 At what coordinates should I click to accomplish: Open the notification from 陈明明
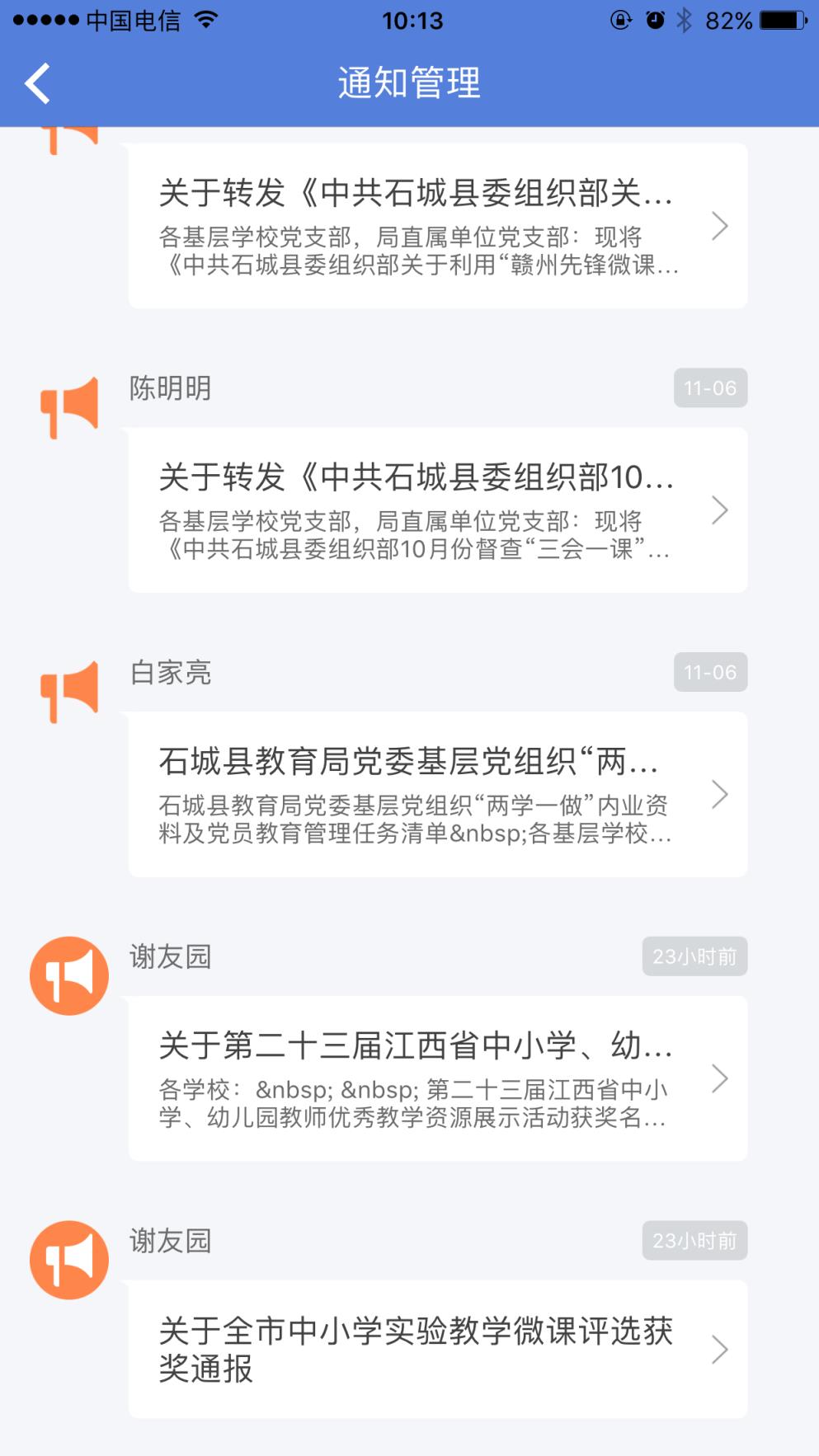point(412,511)
